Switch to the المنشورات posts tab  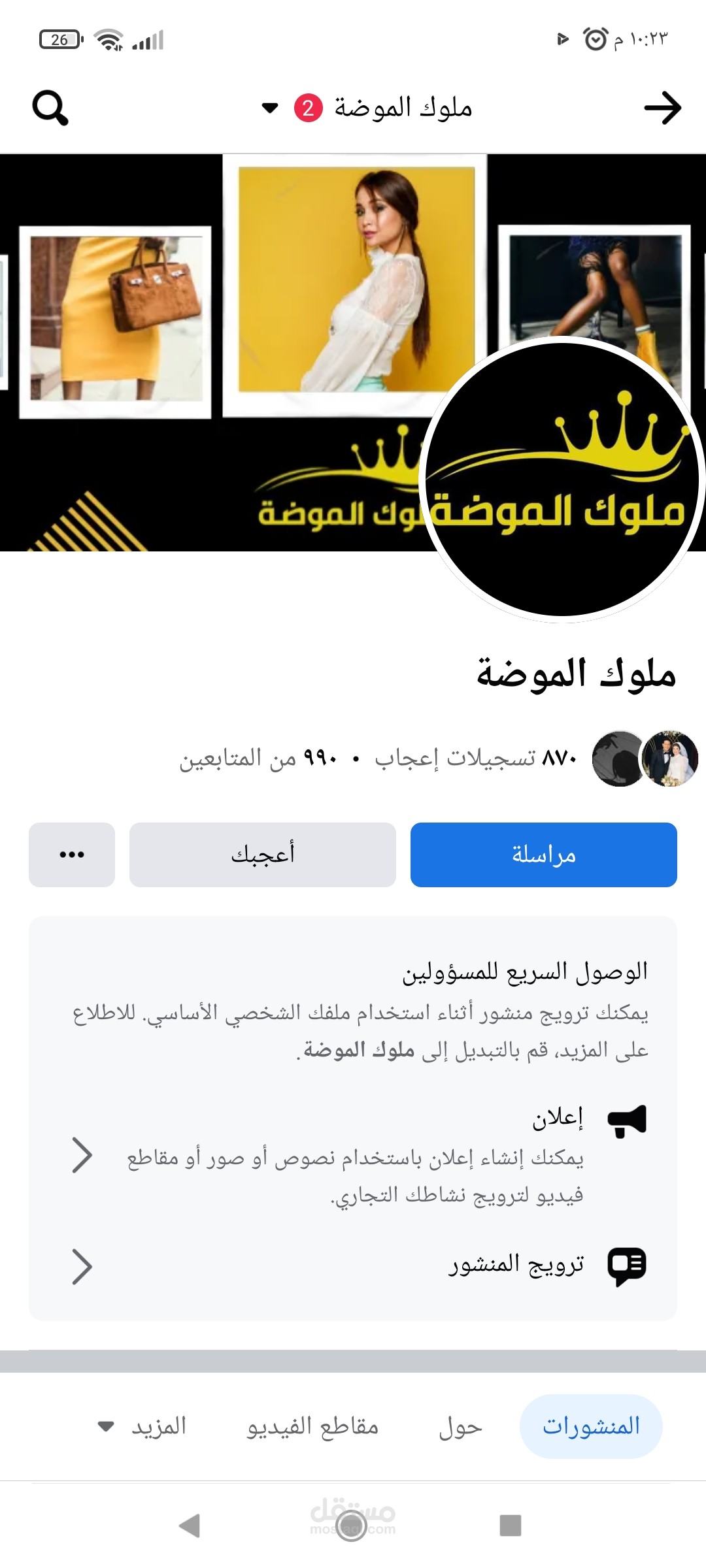(591, 1426)
